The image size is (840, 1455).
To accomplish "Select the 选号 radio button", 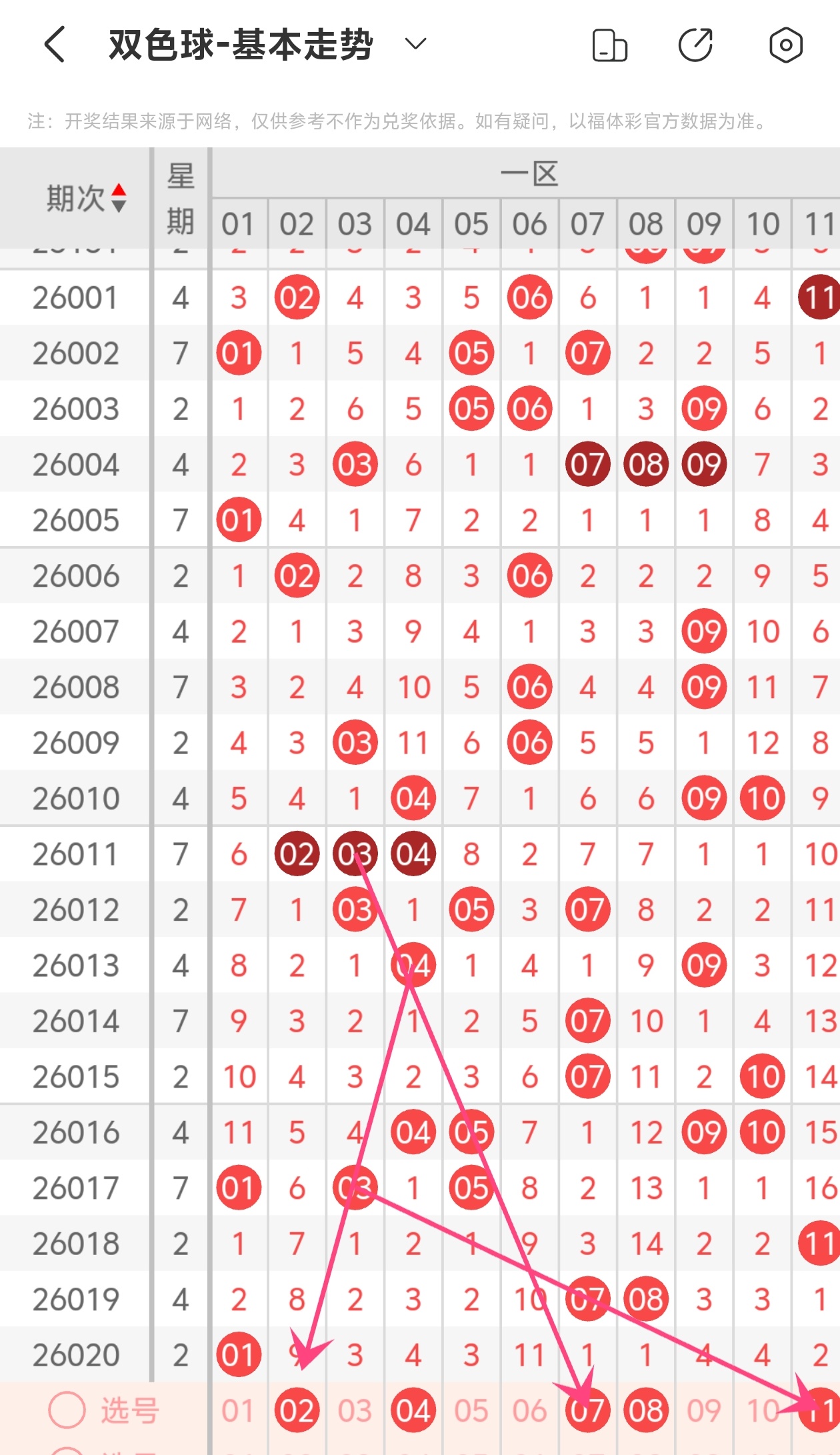I will pos(67,1410).
